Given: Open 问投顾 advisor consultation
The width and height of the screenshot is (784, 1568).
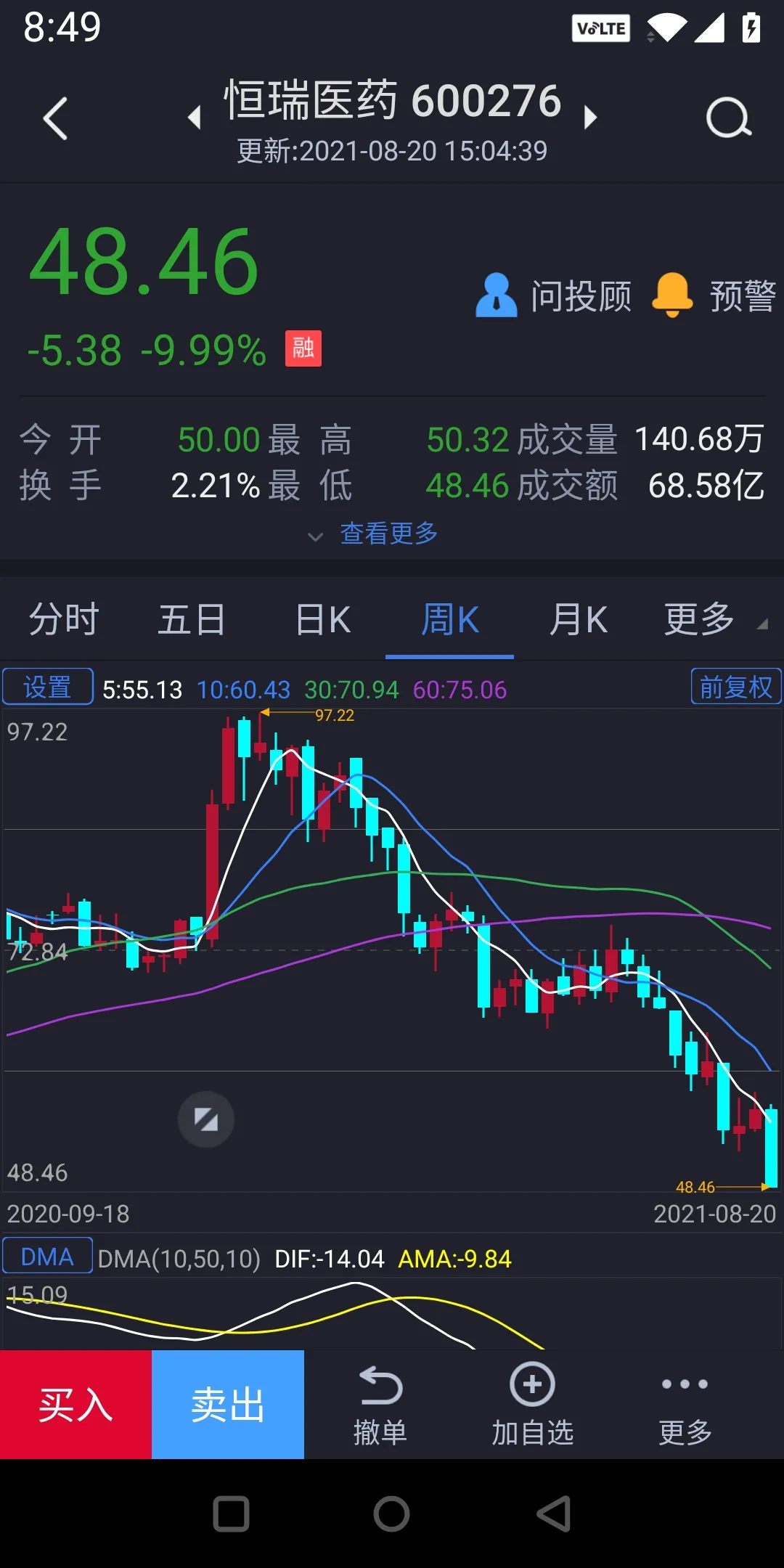Looking at the screenshot, I should [x=553, y=295].
